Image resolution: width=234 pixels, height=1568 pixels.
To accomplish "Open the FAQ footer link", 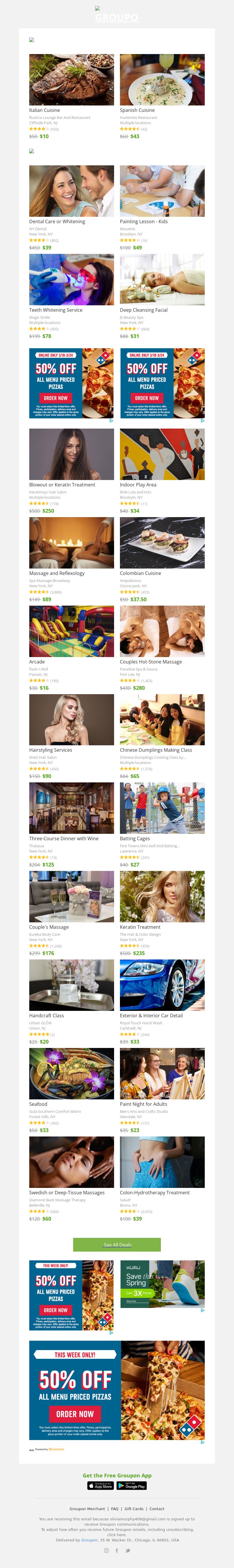I will [x=115, y=1509].
